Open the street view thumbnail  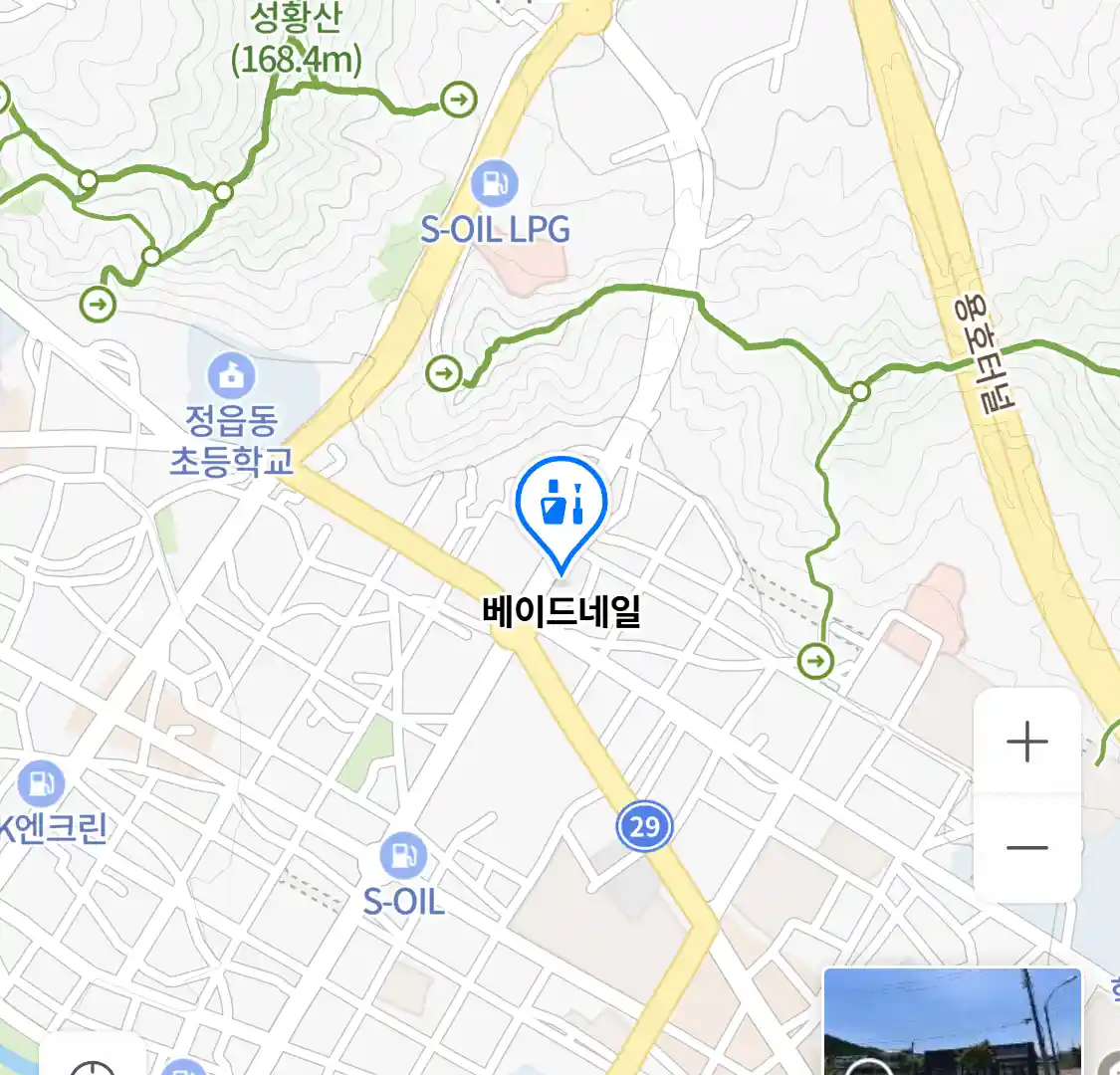[x=952, y=1022]
